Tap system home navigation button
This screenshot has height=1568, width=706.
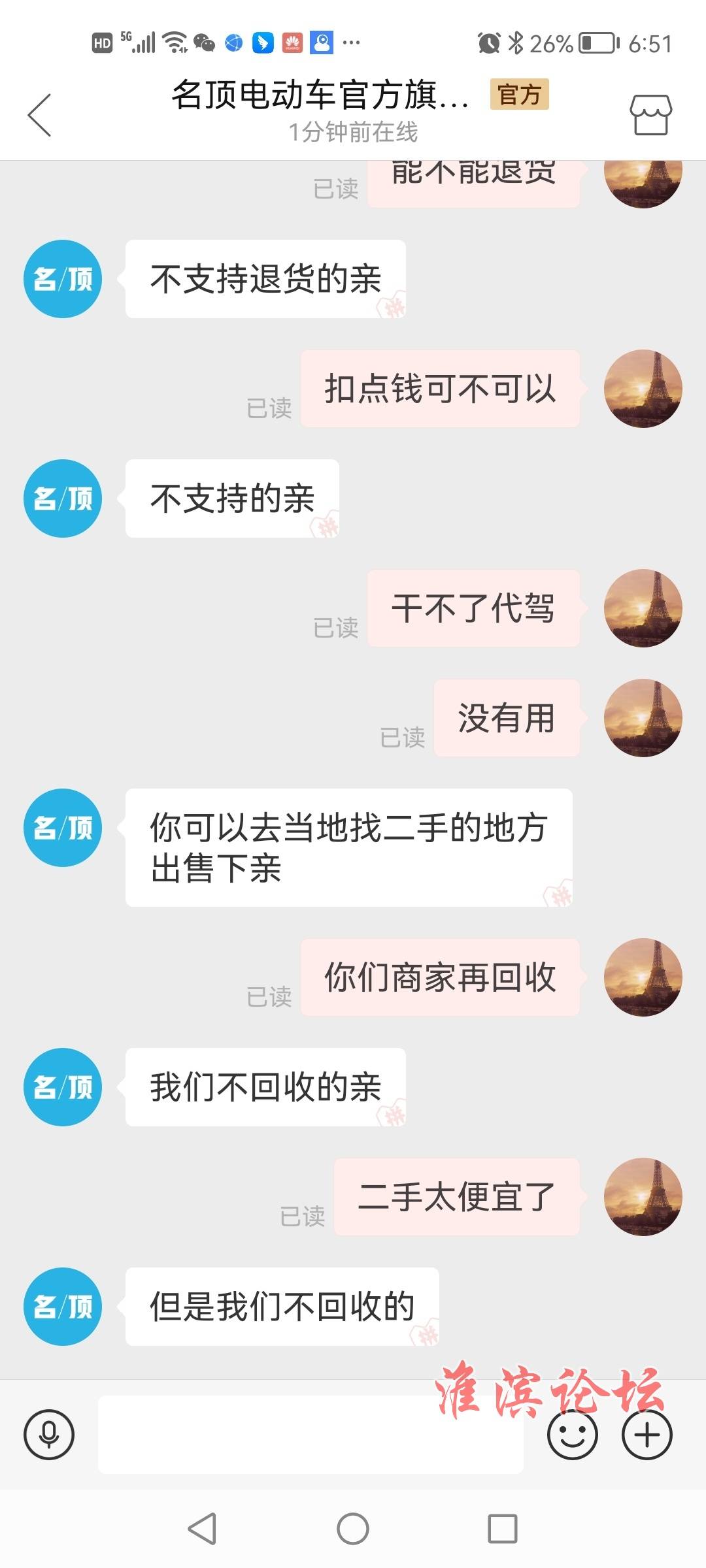coord(353,1529)
